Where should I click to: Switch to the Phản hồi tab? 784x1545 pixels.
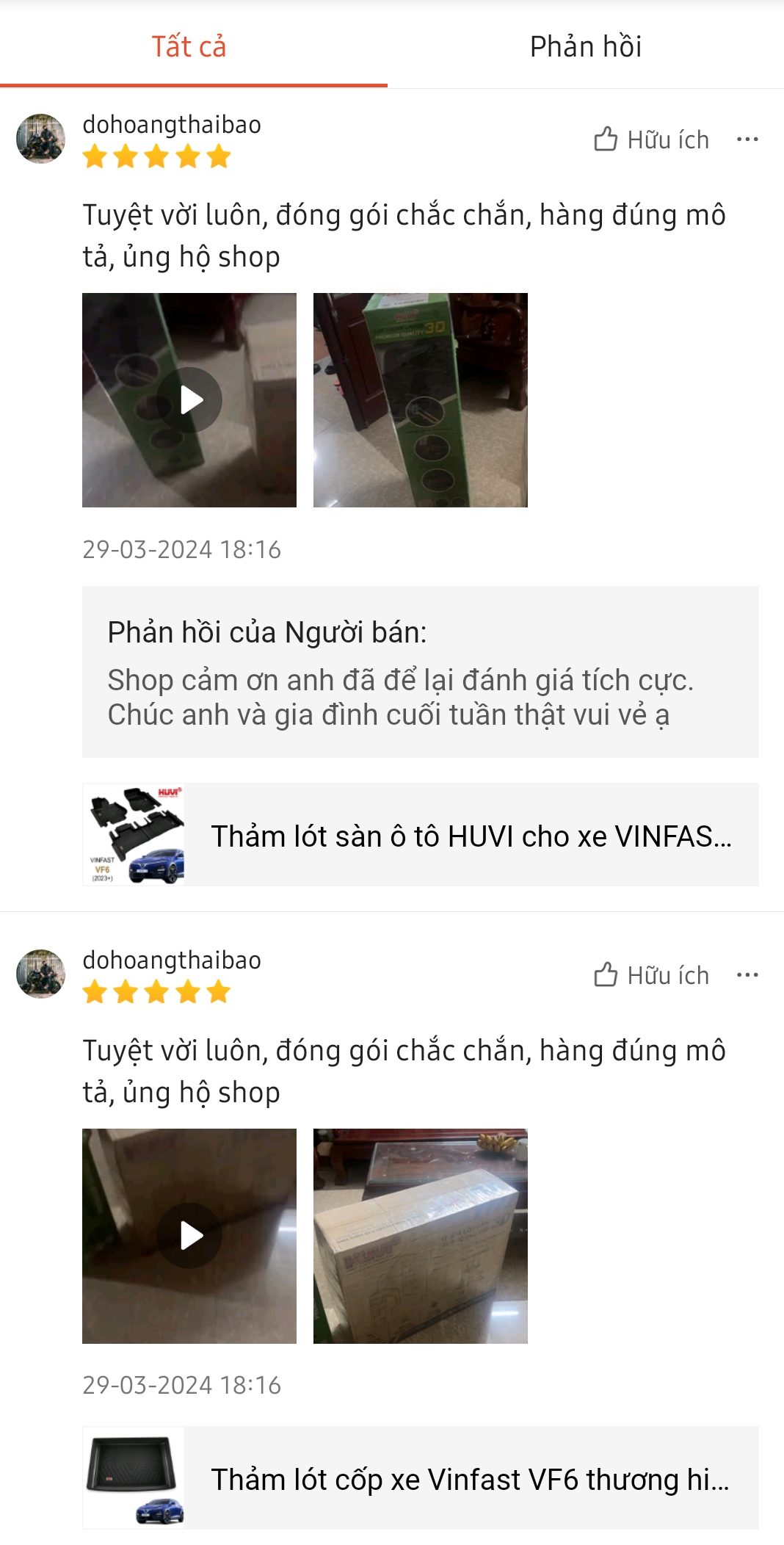[586, 46]
